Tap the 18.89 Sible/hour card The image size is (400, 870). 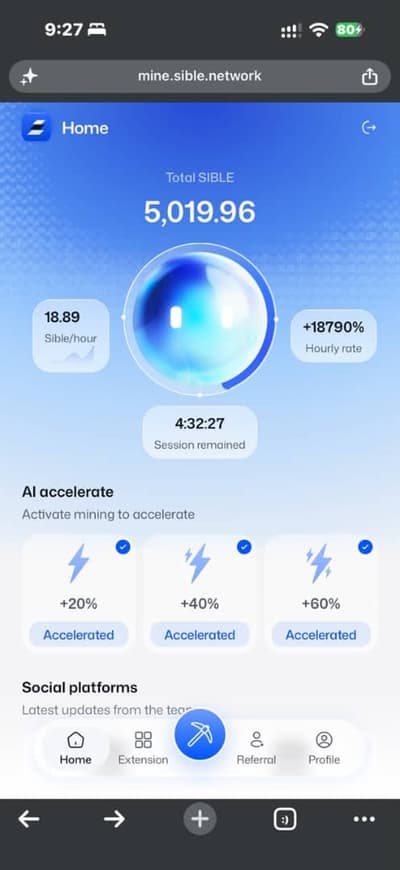(x=71, y=336)
